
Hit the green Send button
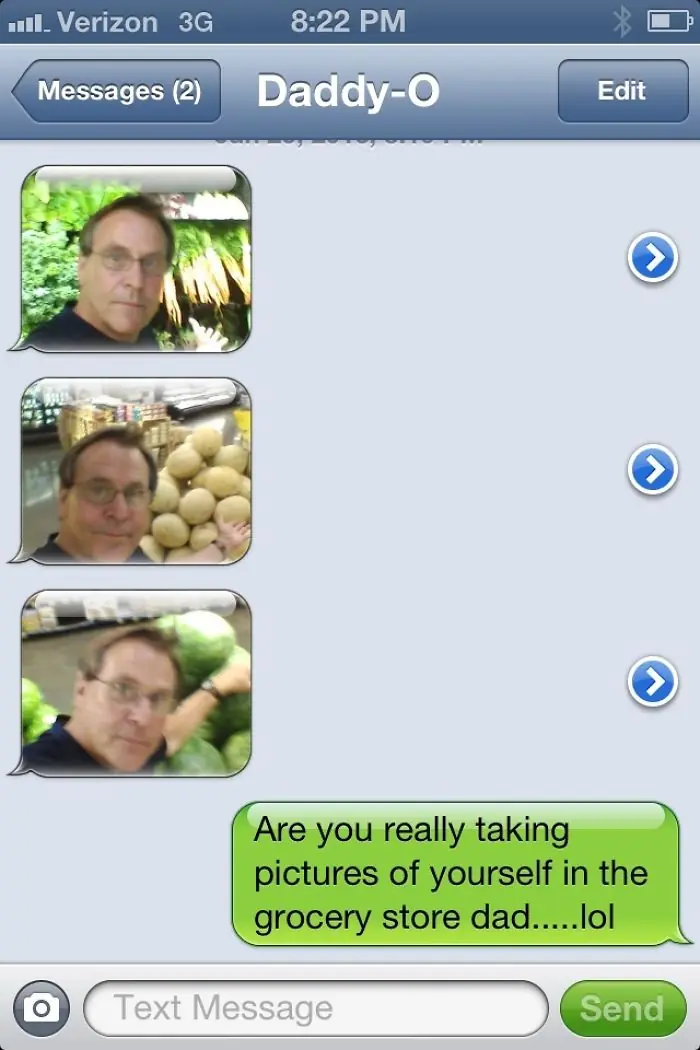[622, 1008]
